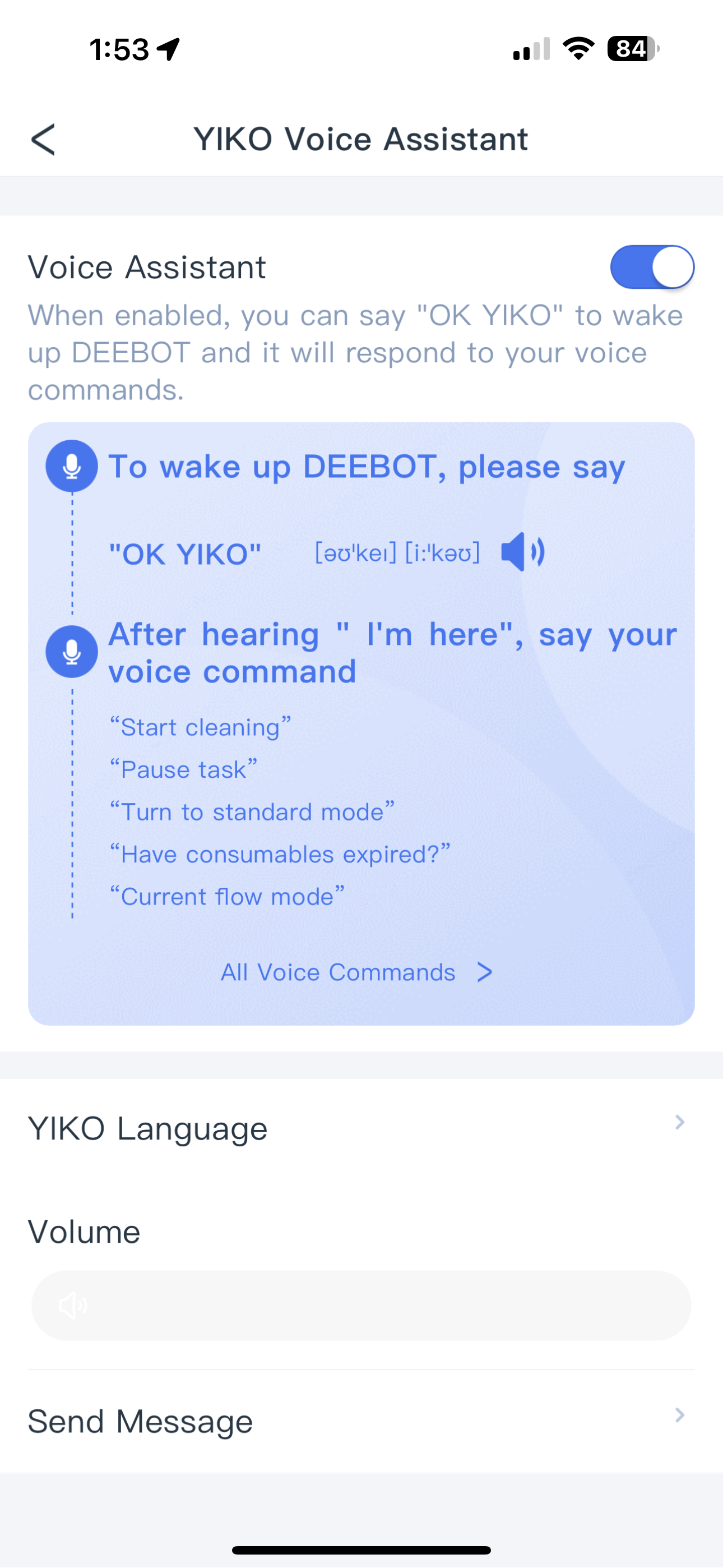Viewport: 723px width, 1568px height.
Task: Open All Voice Commands
Action: tap(356, 972)
